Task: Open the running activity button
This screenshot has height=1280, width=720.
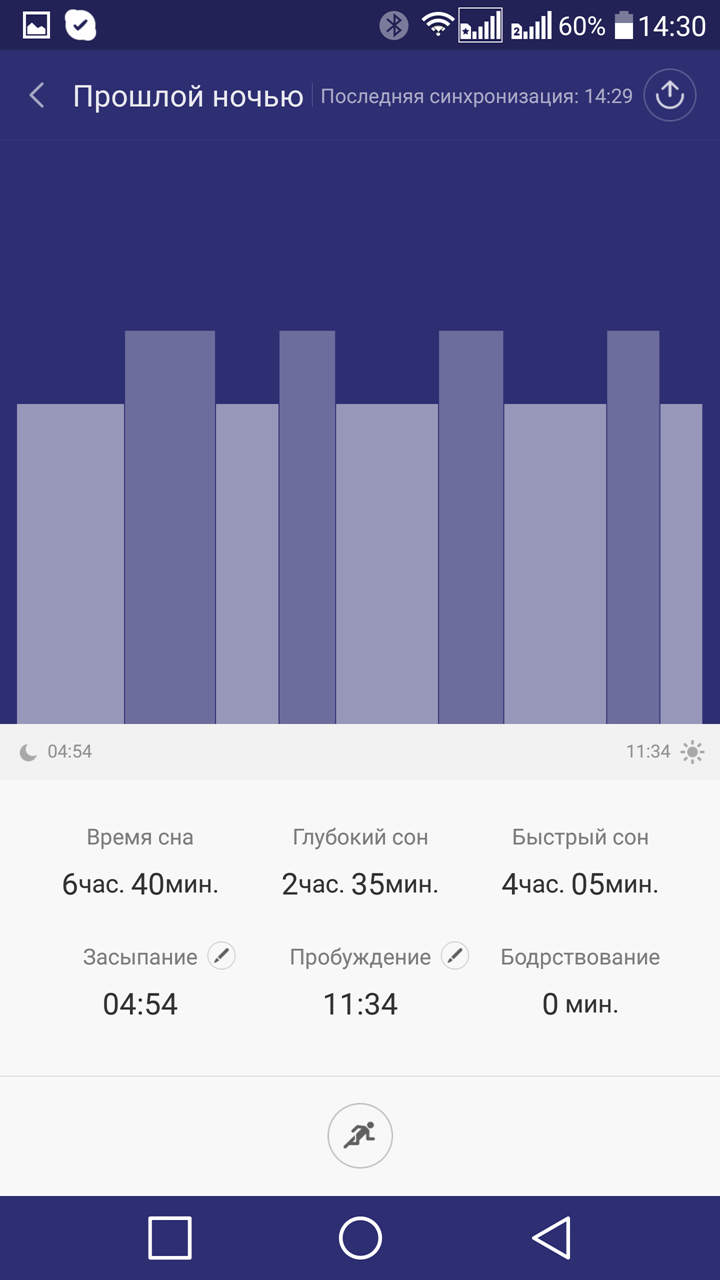Action: 360,1136
